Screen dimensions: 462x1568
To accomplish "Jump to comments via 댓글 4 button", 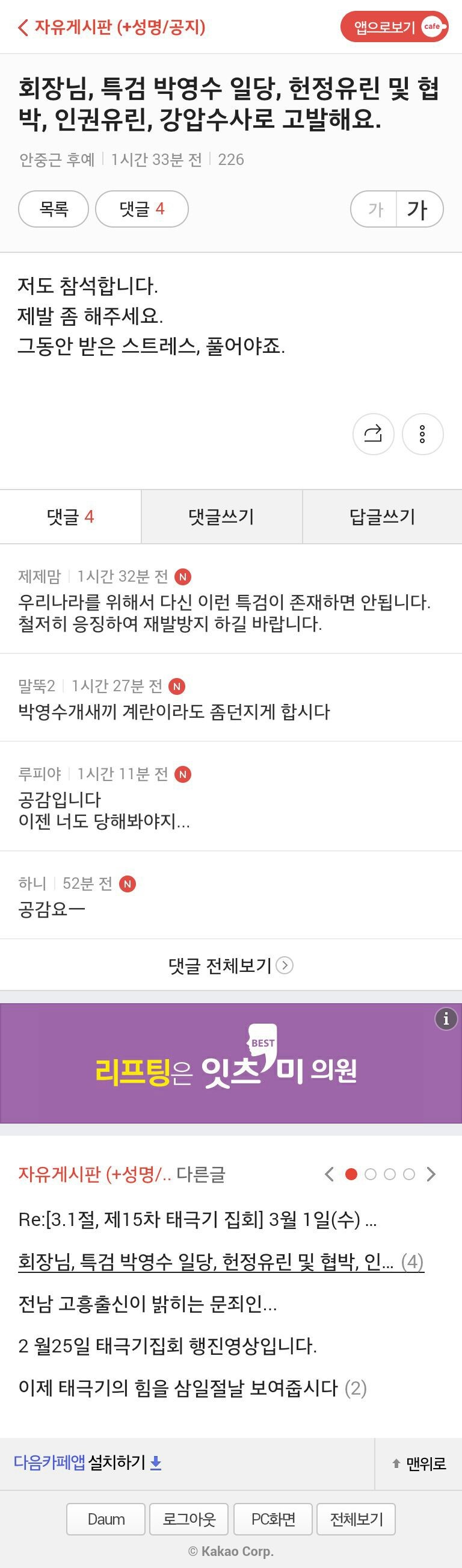I will [141, 210].
